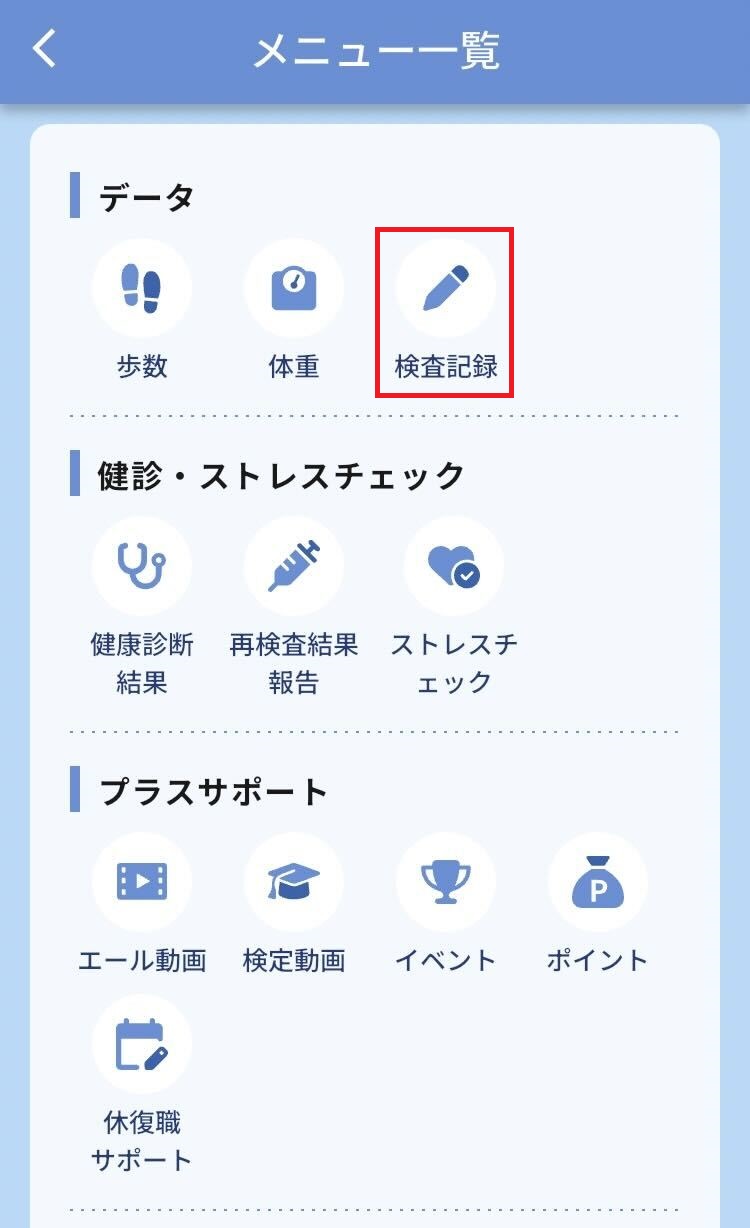Image resolution: width=750 pixels, height=1228 pixels.
Task: Open 休復職サポート leave support
Action: [x=142, y=1043]
